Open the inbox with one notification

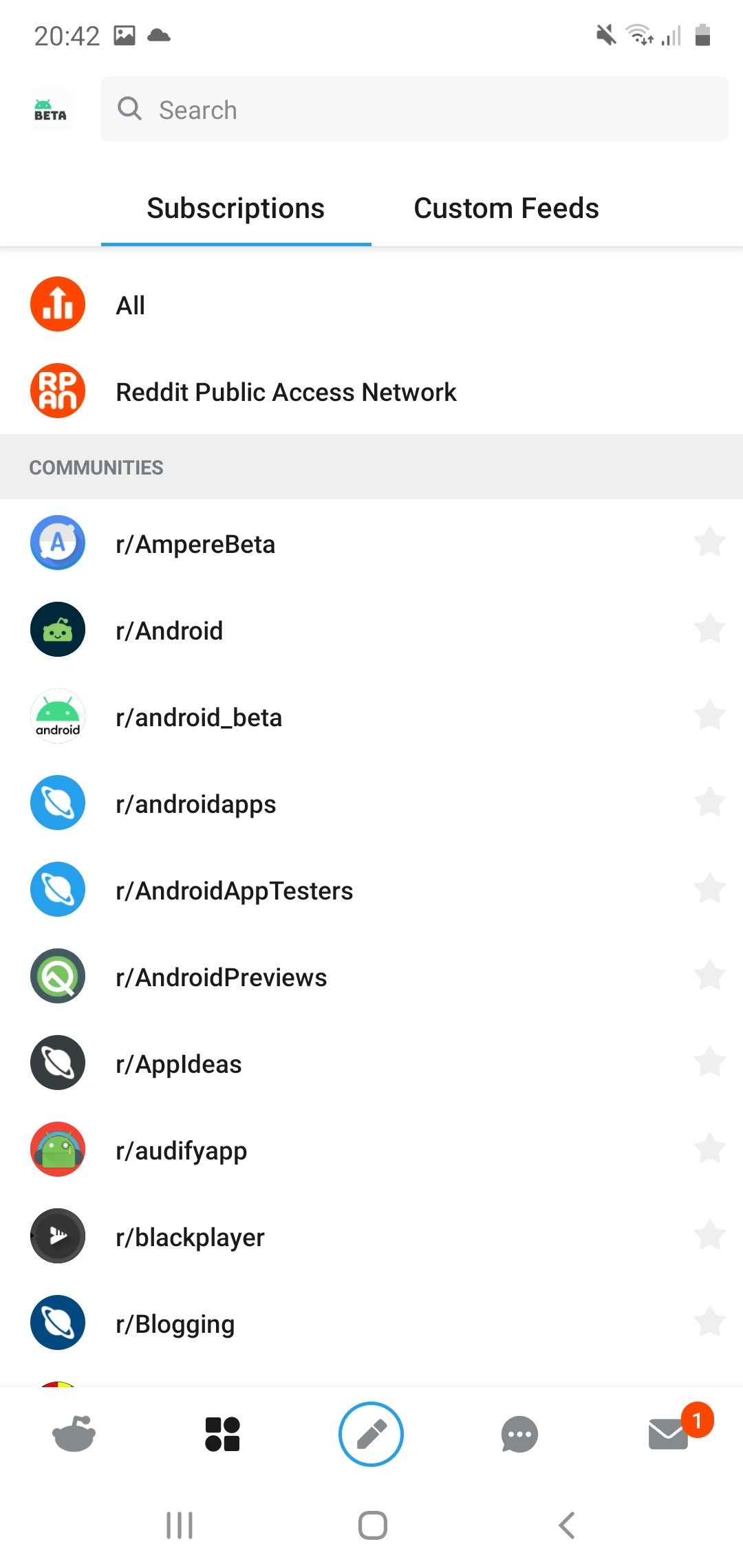tap(674, 1430)
